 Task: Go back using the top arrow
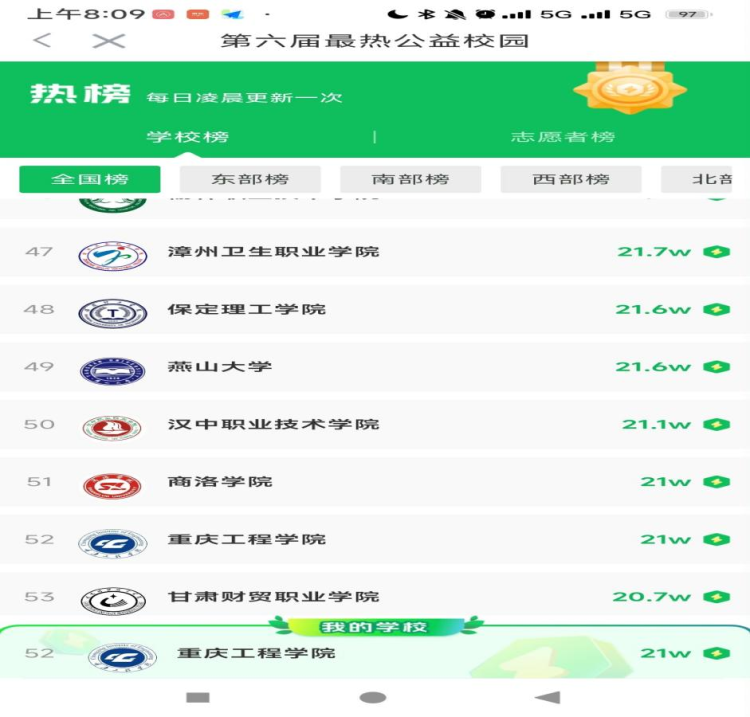42,41
